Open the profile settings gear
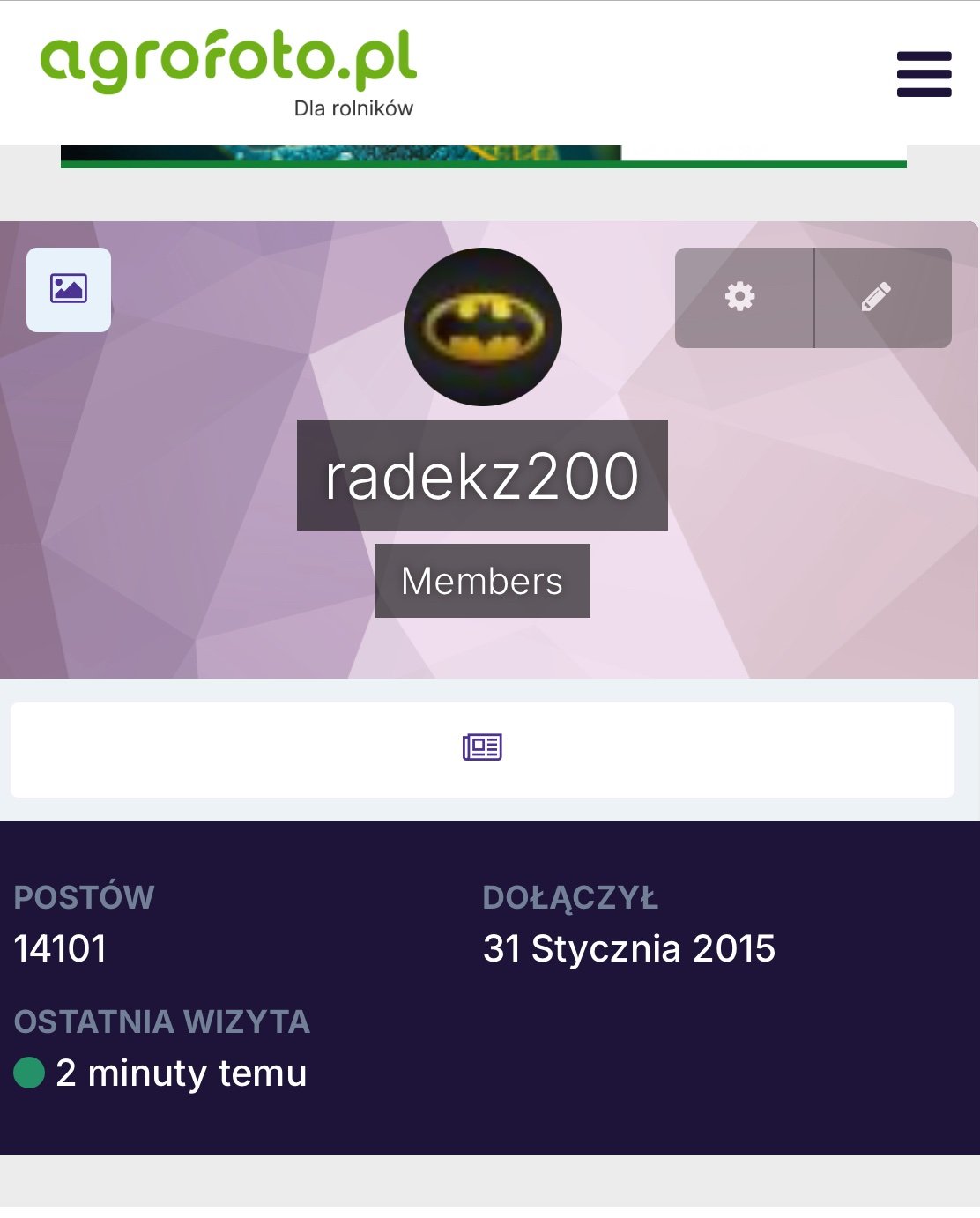The image size is (980, 1218). click(742, 297)
